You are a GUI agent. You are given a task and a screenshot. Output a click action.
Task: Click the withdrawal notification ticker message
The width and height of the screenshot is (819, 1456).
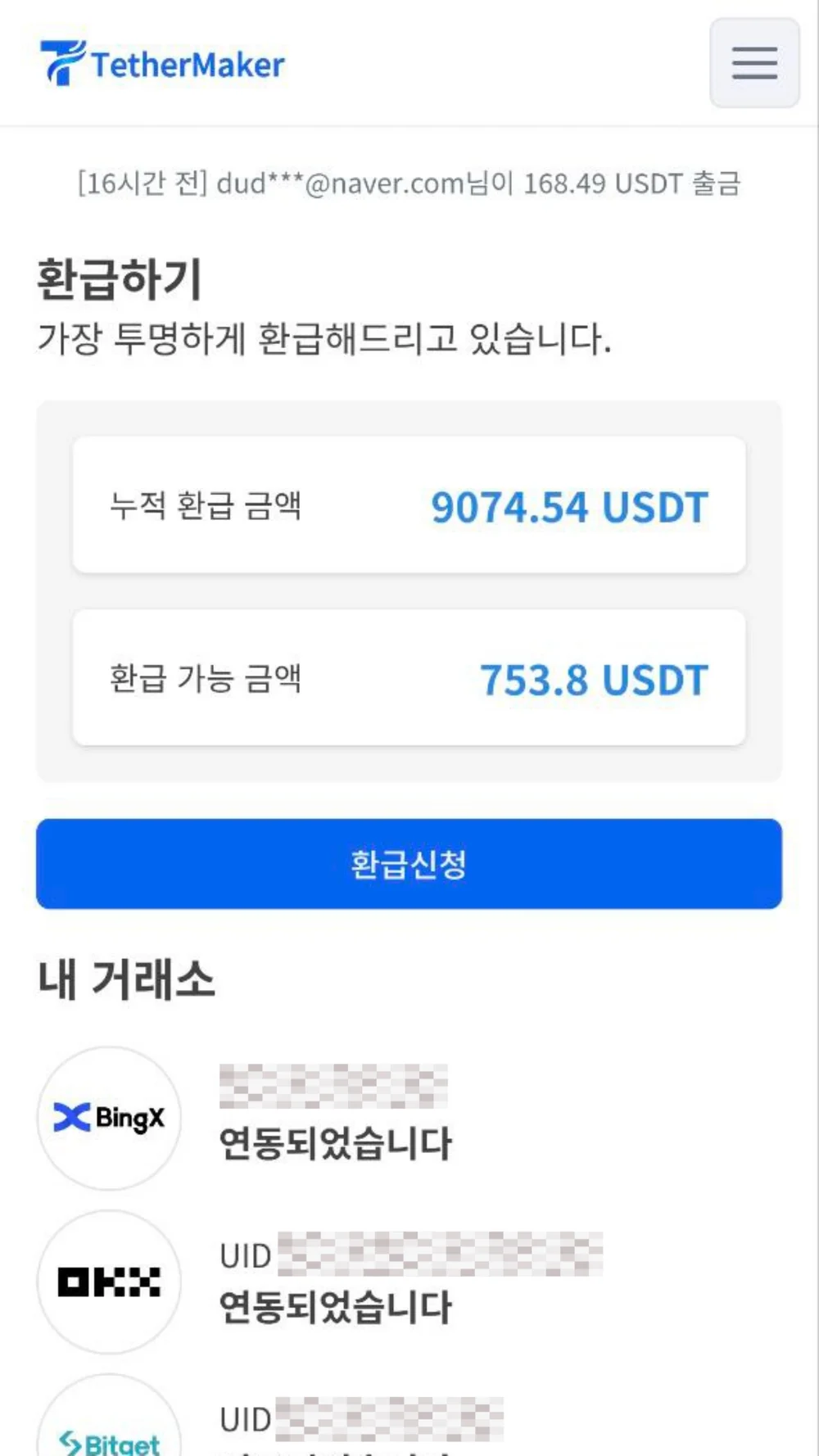[409, 184]
